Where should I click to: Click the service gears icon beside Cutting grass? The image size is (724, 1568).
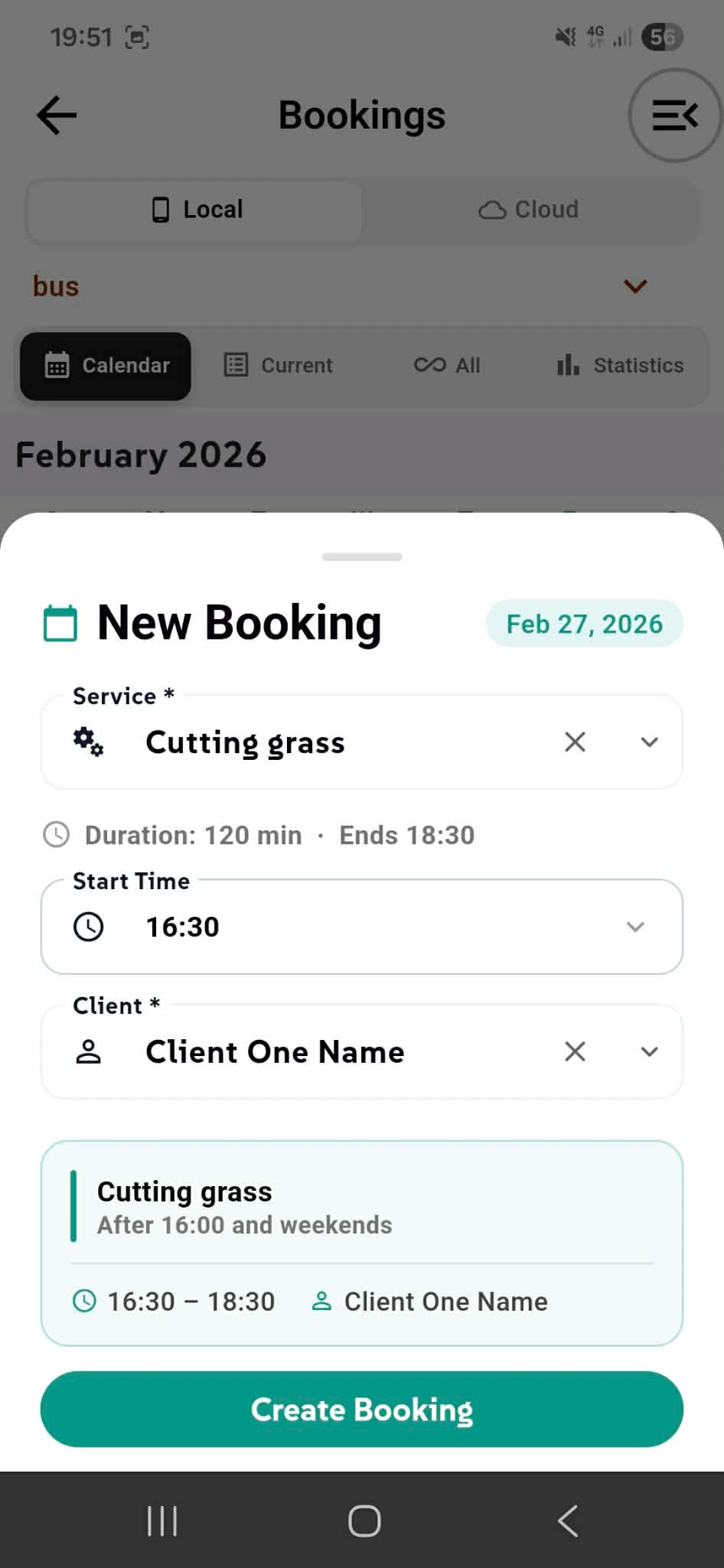click(x=87, y=742)
